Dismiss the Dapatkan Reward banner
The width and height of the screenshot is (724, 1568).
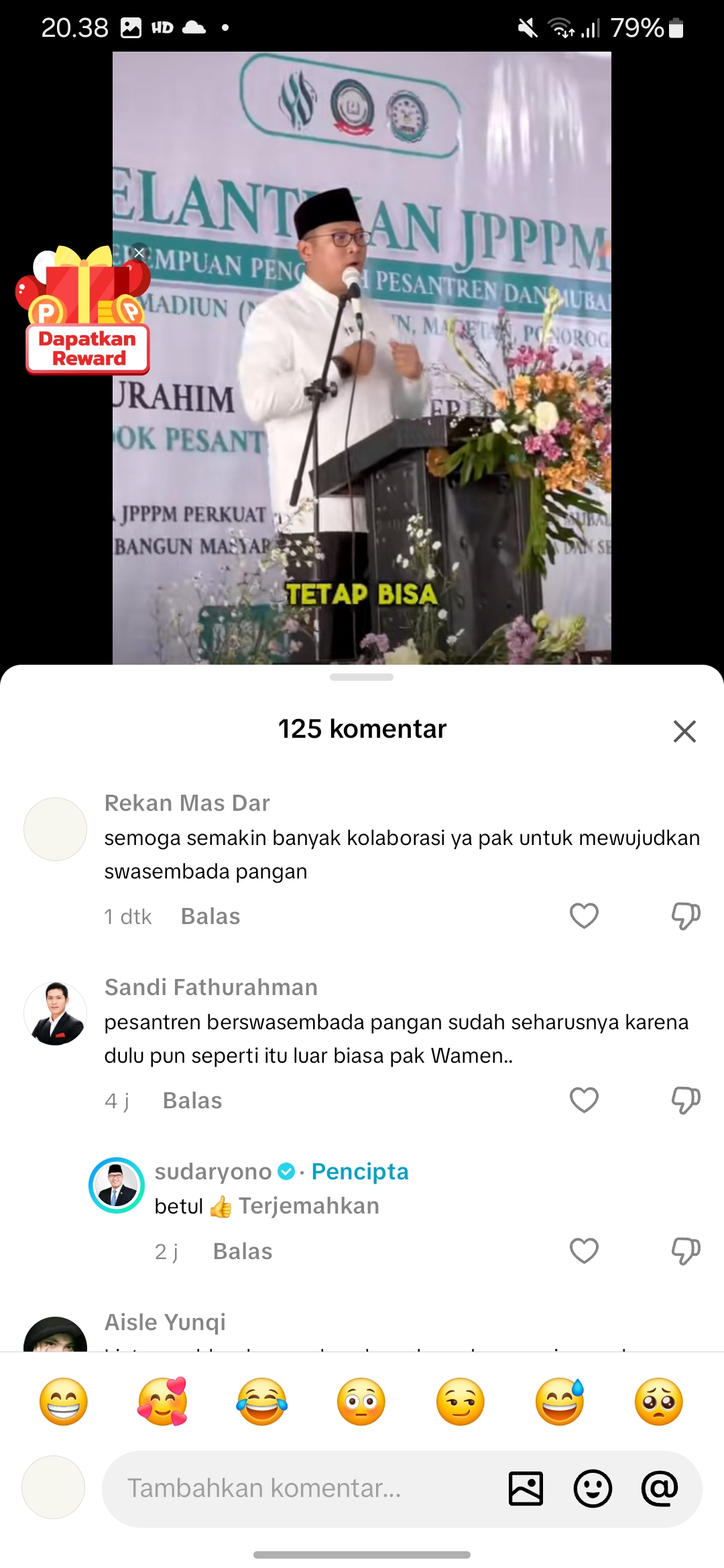139,253
